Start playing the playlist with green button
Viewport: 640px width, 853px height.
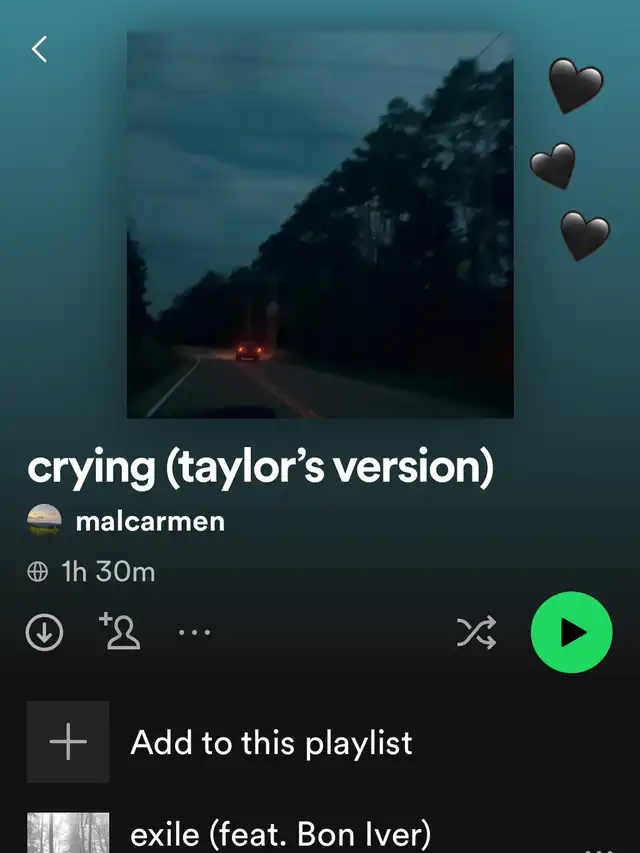tap(571, 632)
